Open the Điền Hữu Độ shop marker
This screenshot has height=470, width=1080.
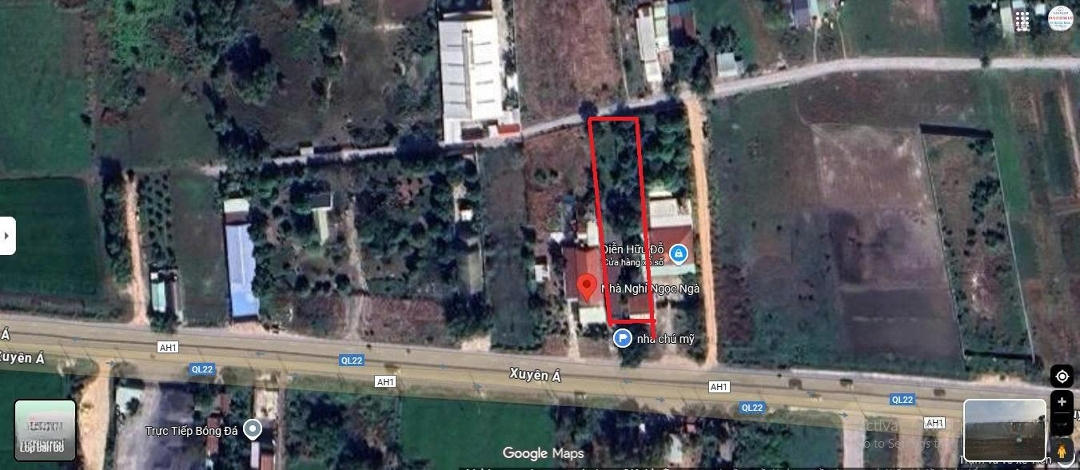[x=680, y=255]
